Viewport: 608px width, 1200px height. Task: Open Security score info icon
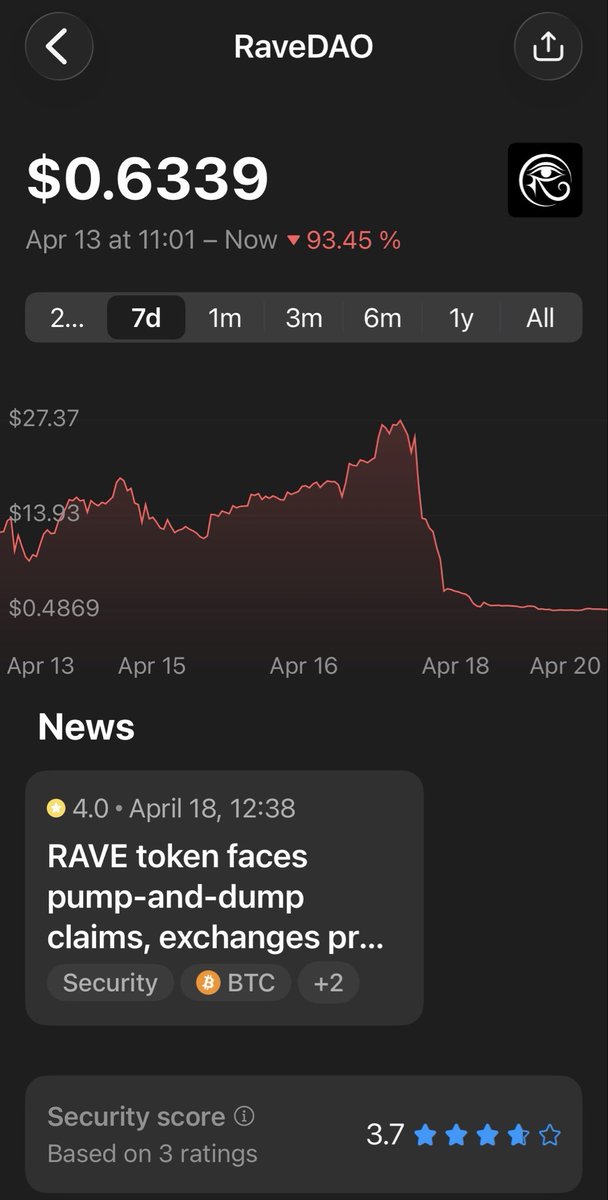point(244,1116)
